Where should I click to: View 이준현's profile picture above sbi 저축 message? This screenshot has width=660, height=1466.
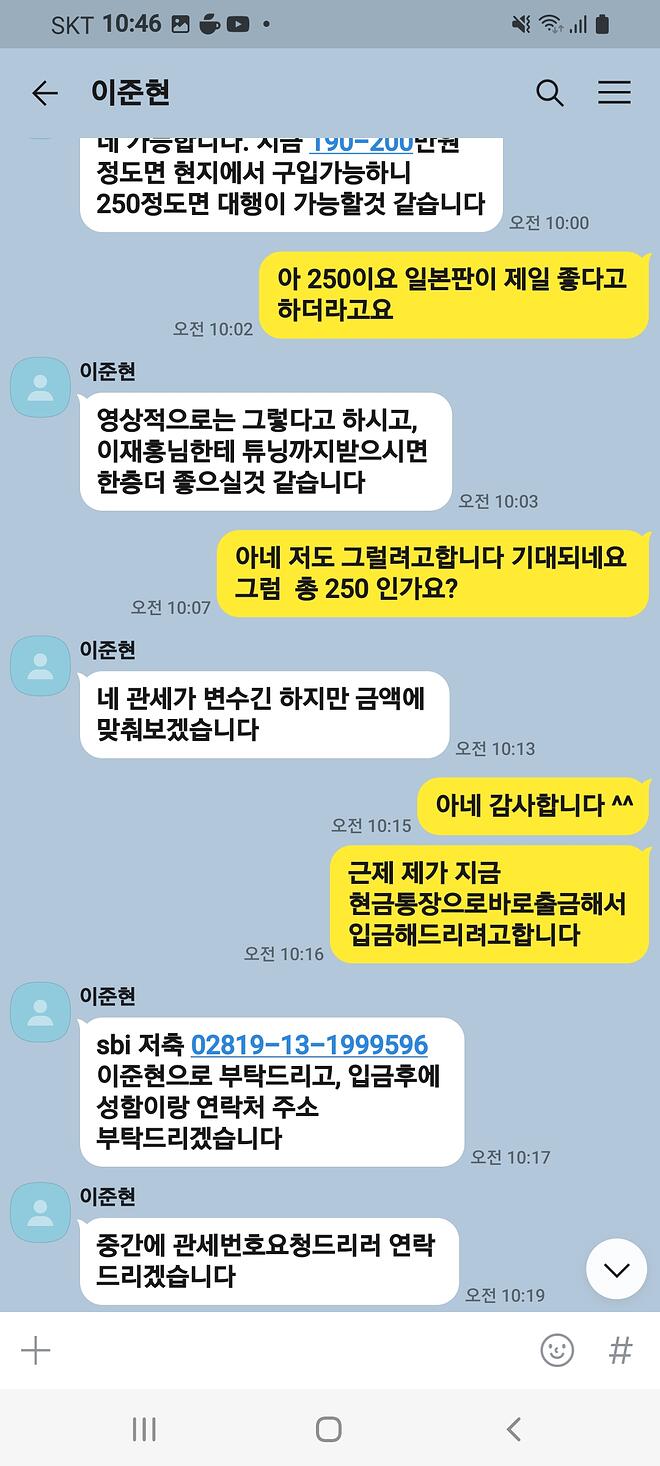(x=40, y=1011)
